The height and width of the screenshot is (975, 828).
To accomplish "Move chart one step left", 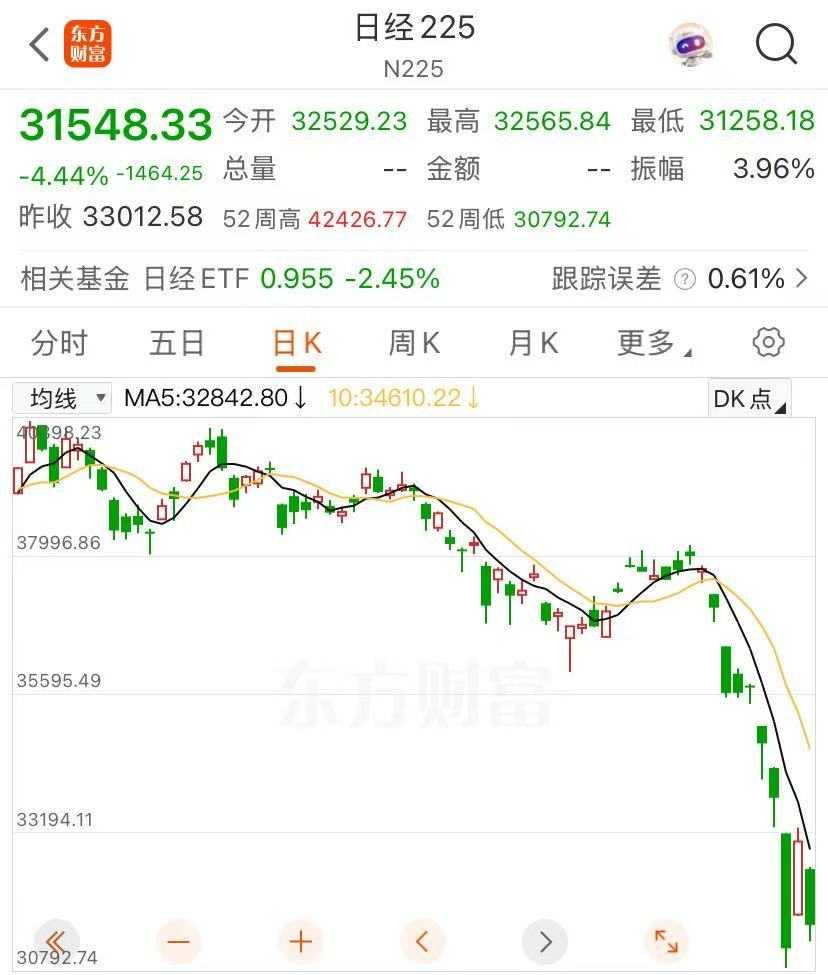I will tap(422, 941).
